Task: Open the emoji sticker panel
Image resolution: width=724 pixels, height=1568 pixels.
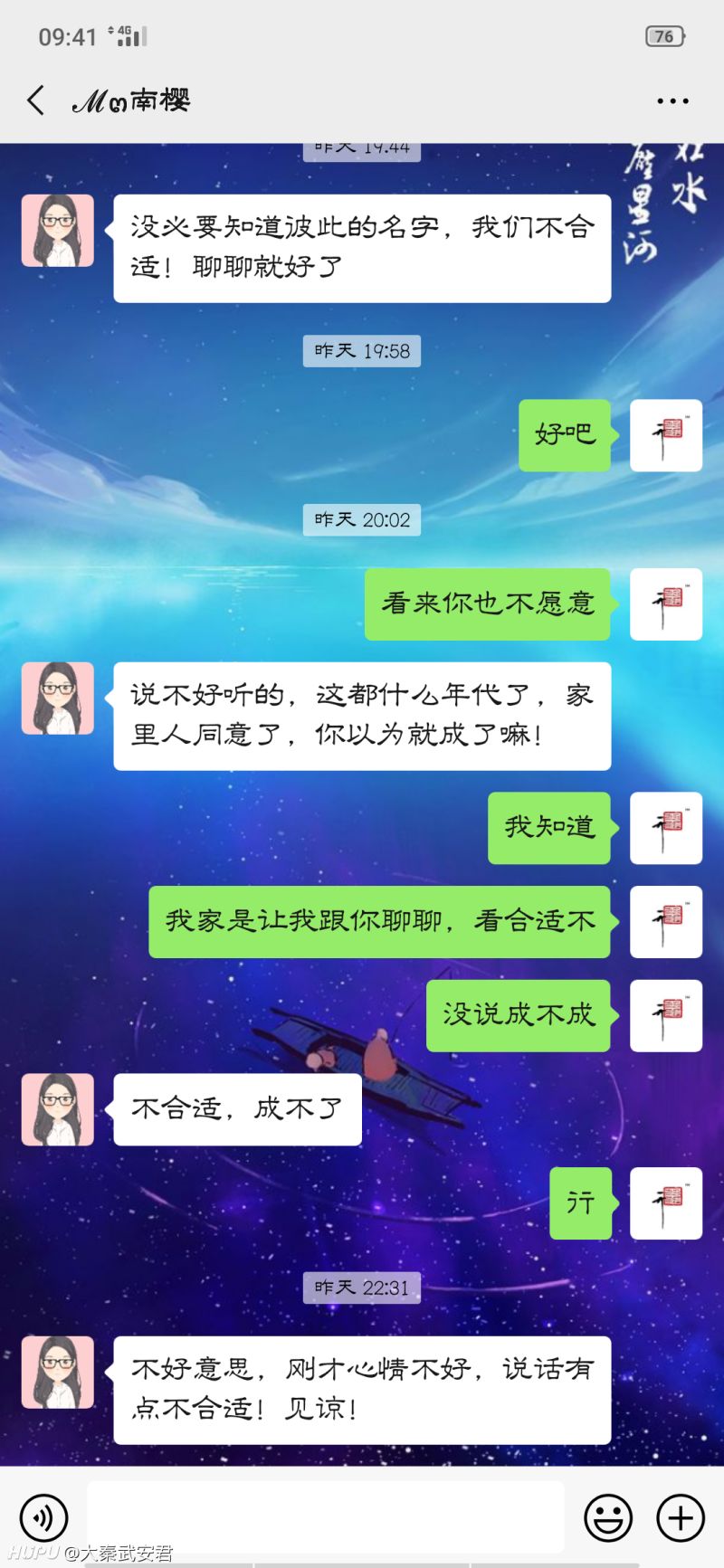Action: pyautogui.click(x=608, y=1517)
